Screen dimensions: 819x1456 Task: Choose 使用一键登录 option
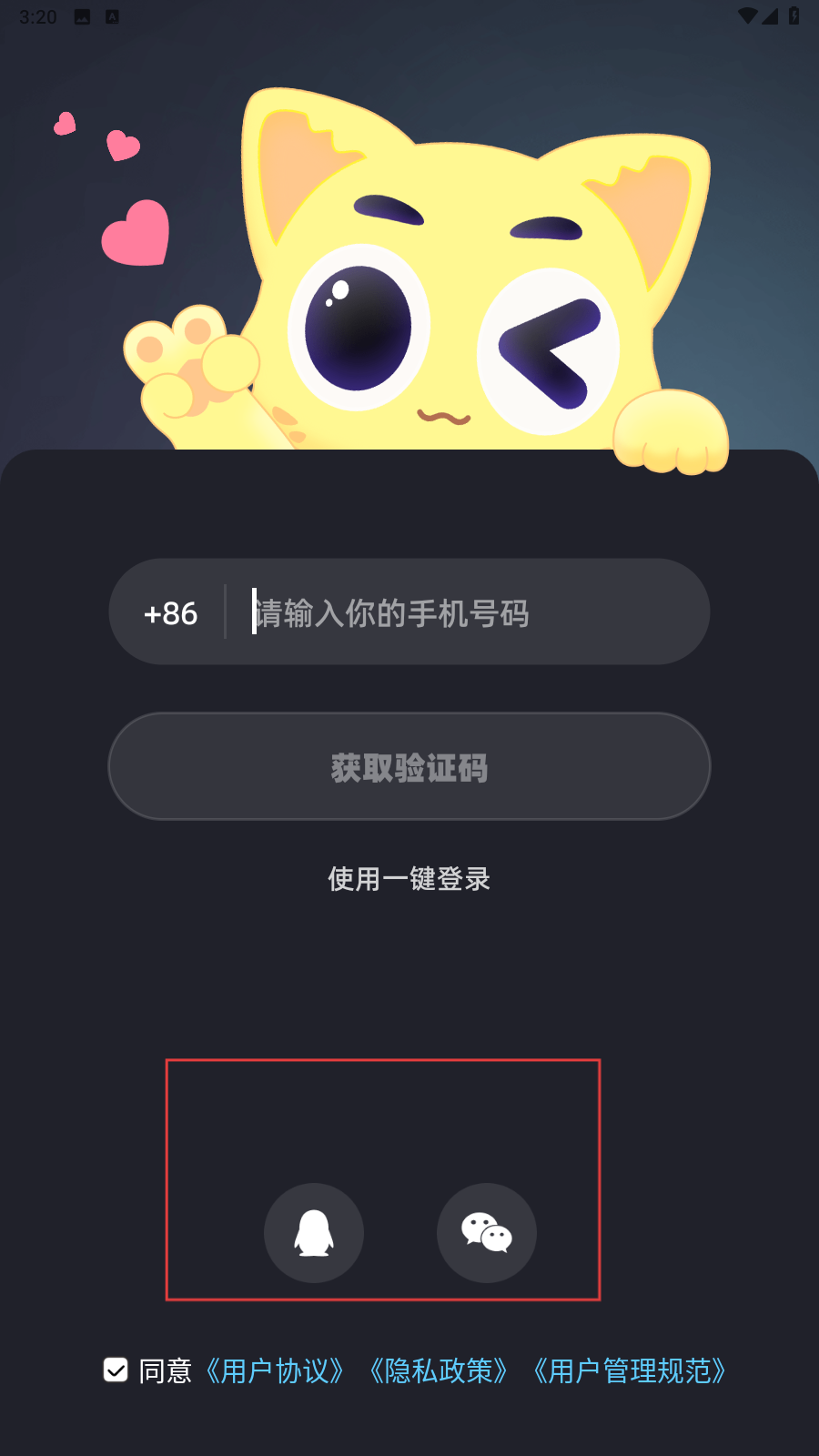409,879
